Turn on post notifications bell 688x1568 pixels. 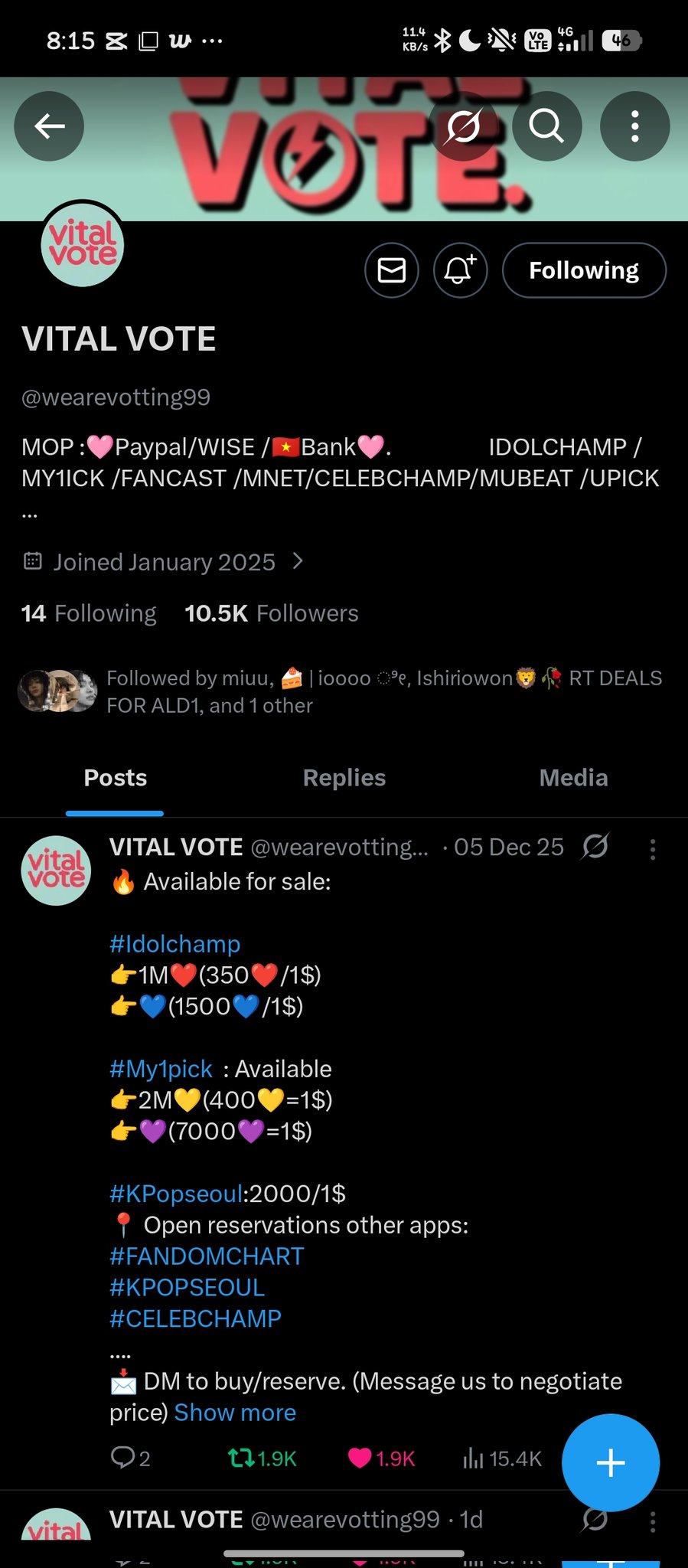pos(460,270)
